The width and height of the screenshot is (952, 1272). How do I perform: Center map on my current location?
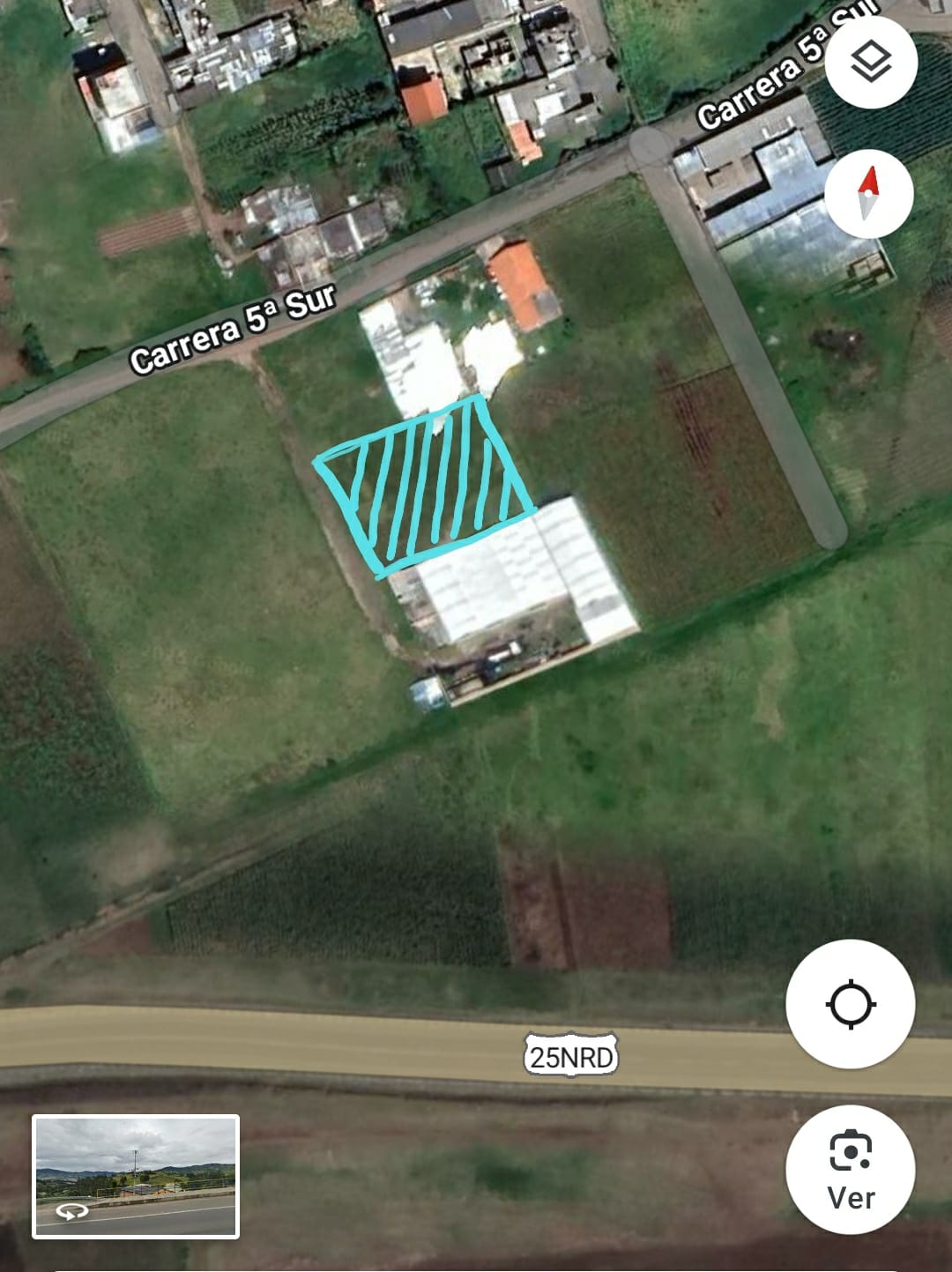click(850, 1004)
